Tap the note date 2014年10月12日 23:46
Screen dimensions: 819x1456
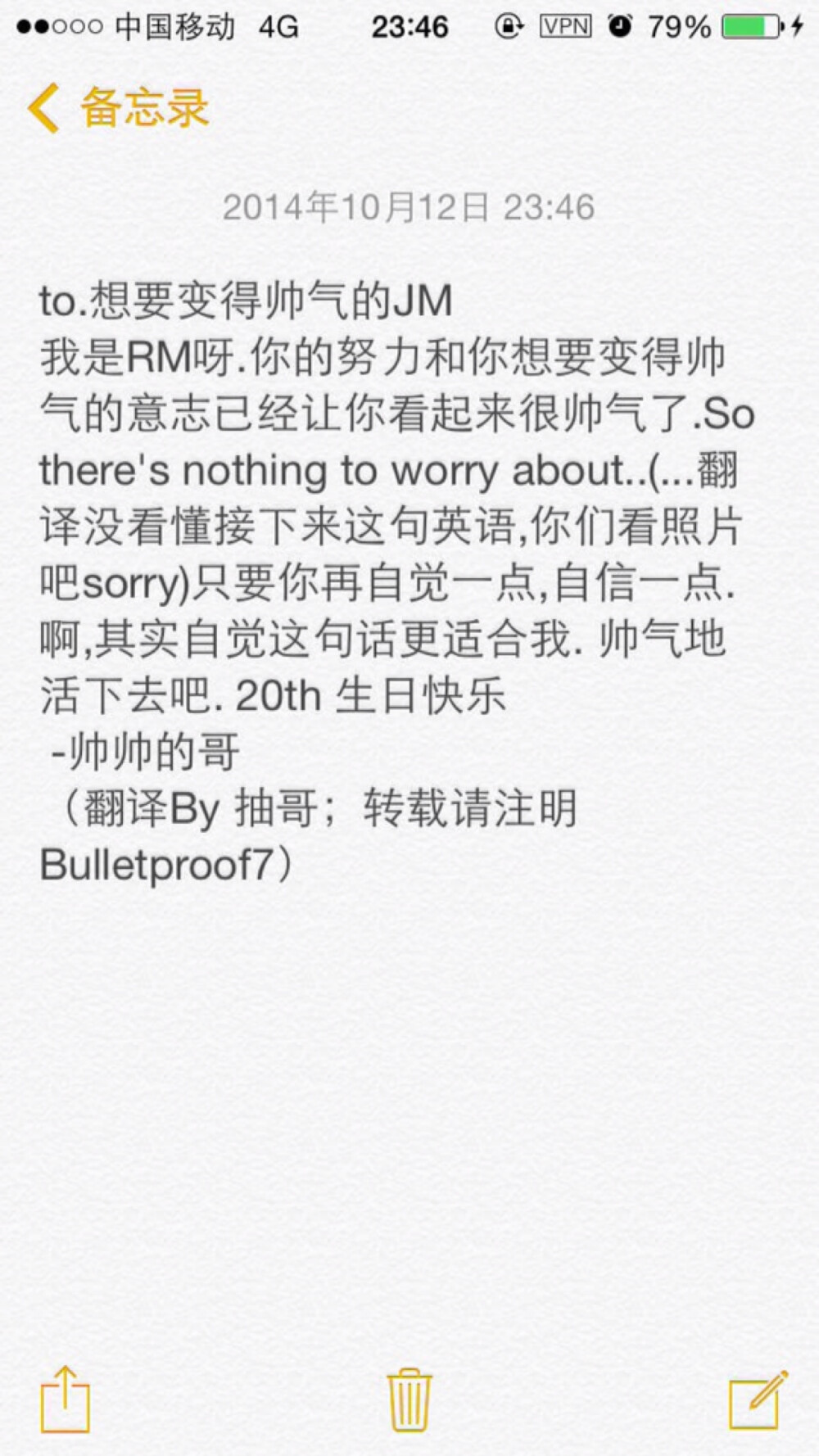pyautogui.click(x=409, y=208)
